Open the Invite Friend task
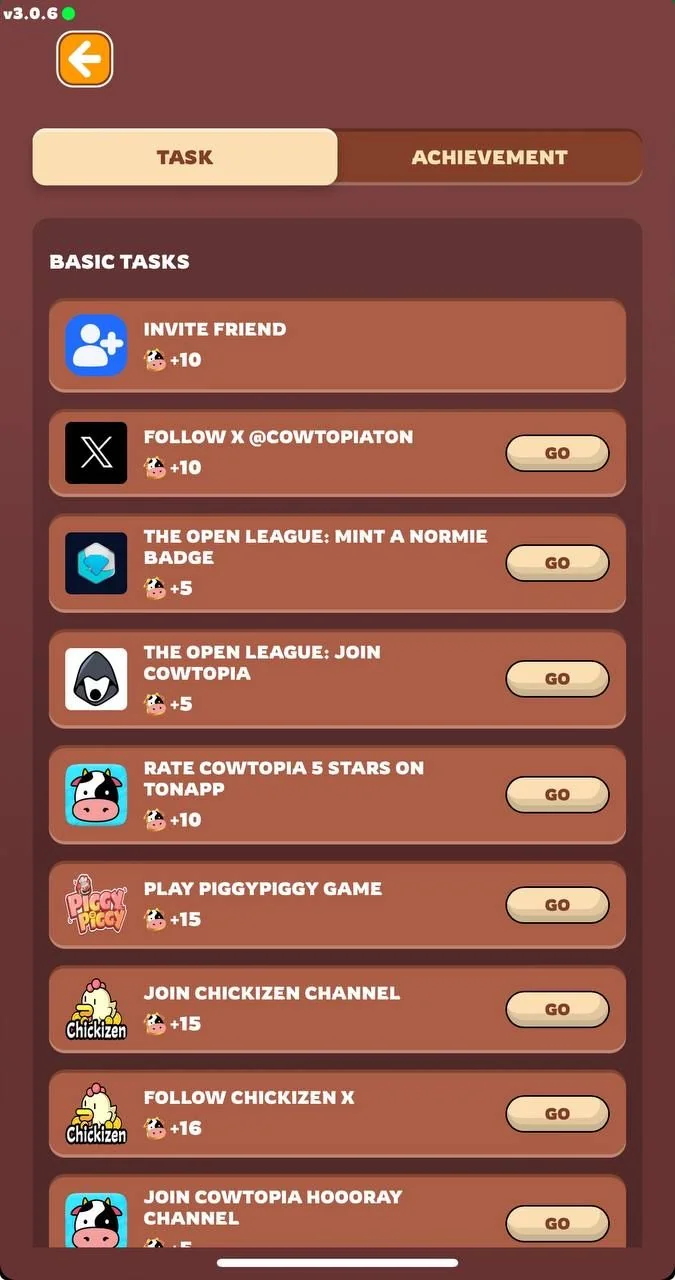Image resolution: width=675 pixels, height=1280 pixels. 337,345
